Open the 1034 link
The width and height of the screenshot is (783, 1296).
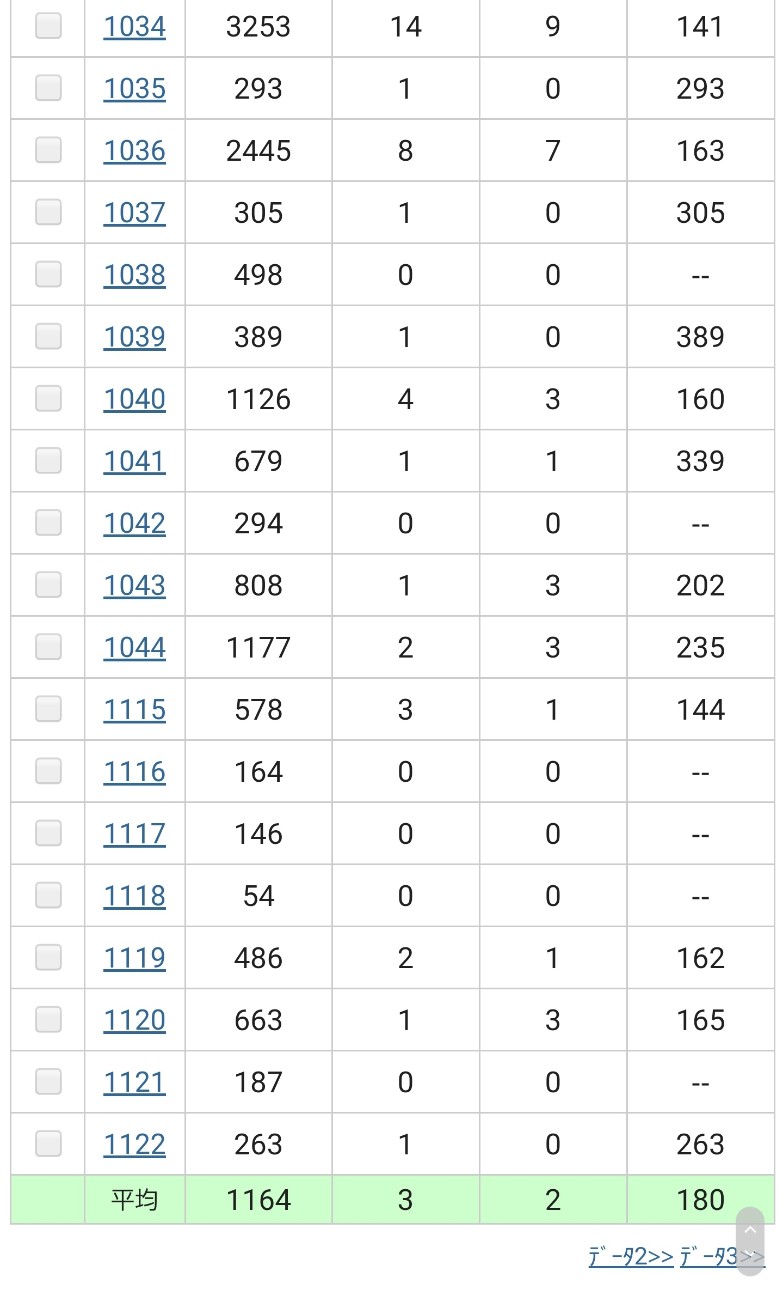click(134, 27)
